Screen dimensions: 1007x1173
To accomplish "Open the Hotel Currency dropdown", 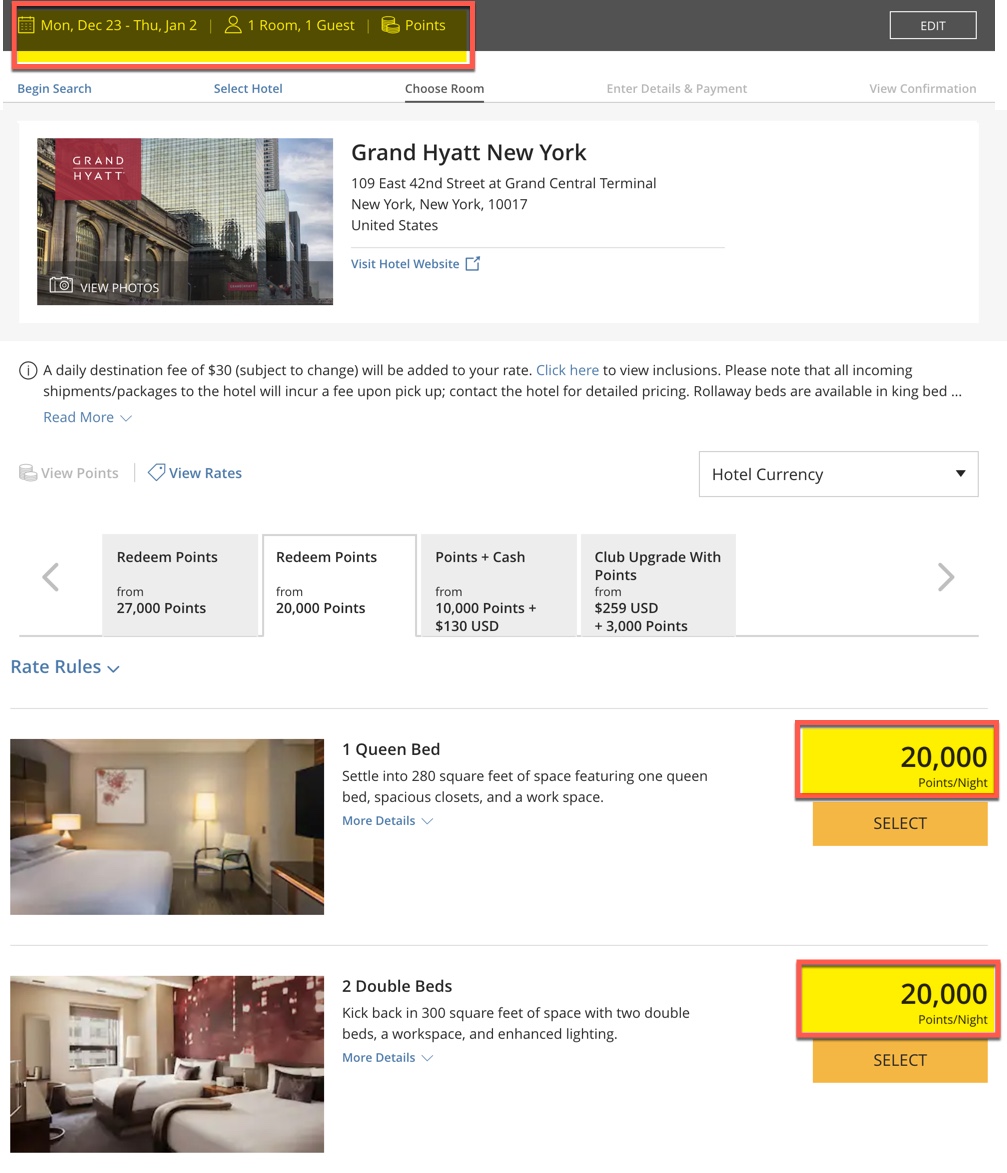I will click(x=838, y=474).
